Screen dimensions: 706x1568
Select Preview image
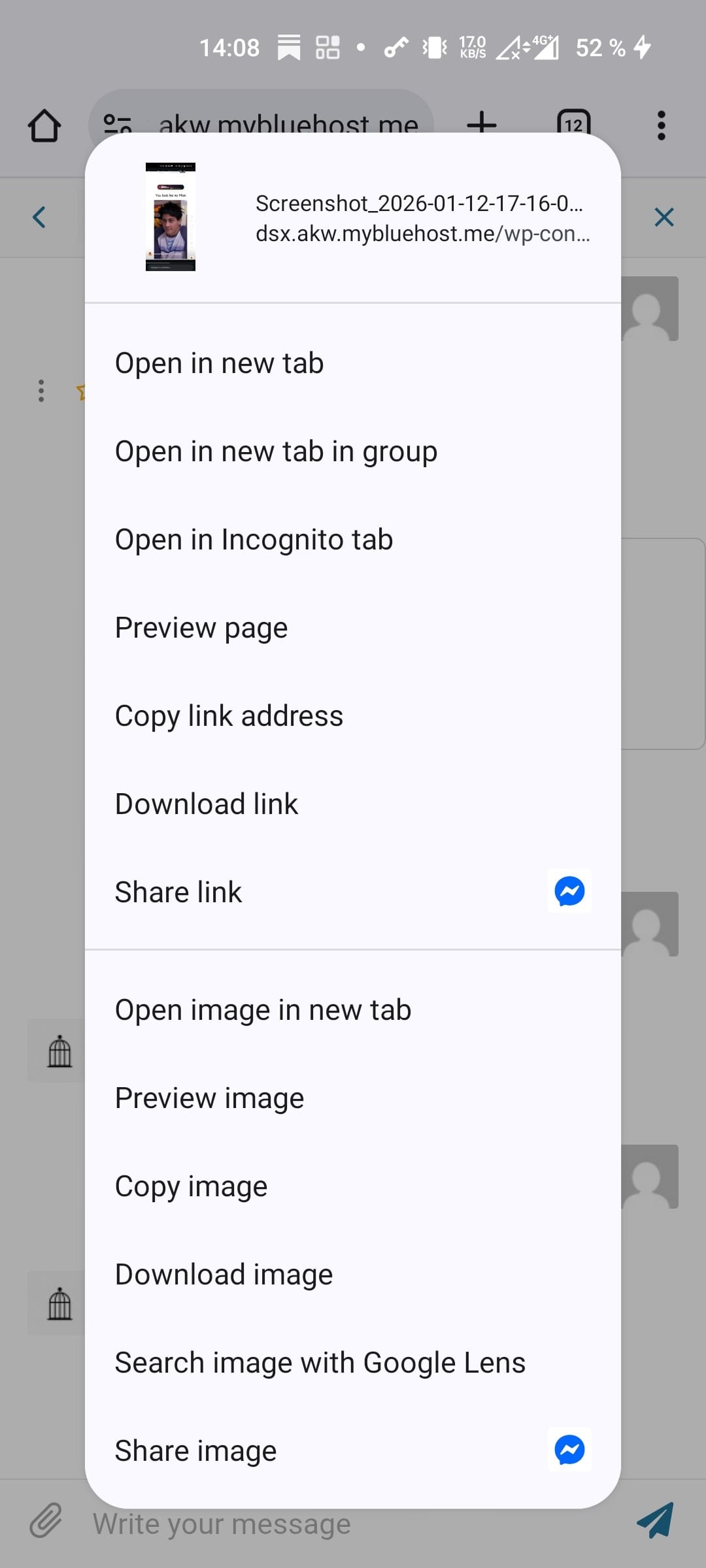tap(209, 1098)
